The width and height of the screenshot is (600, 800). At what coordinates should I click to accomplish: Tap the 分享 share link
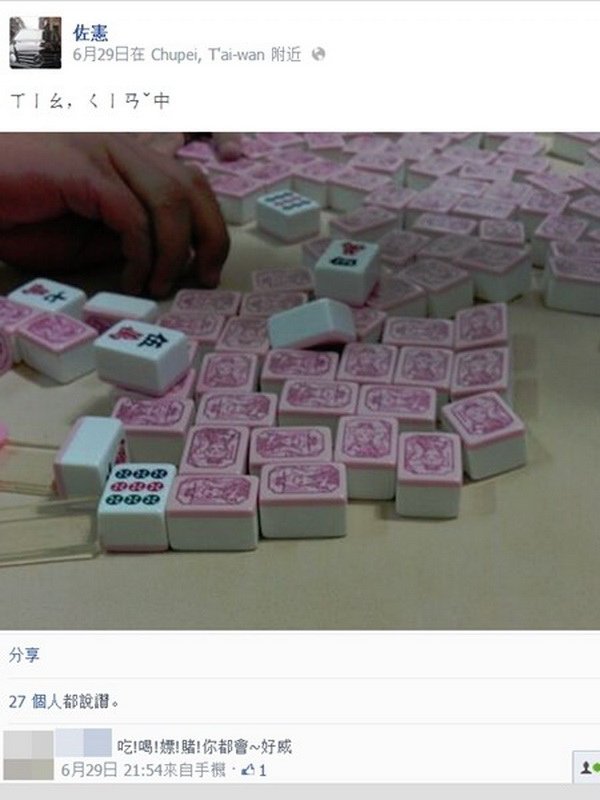(23, 656)
